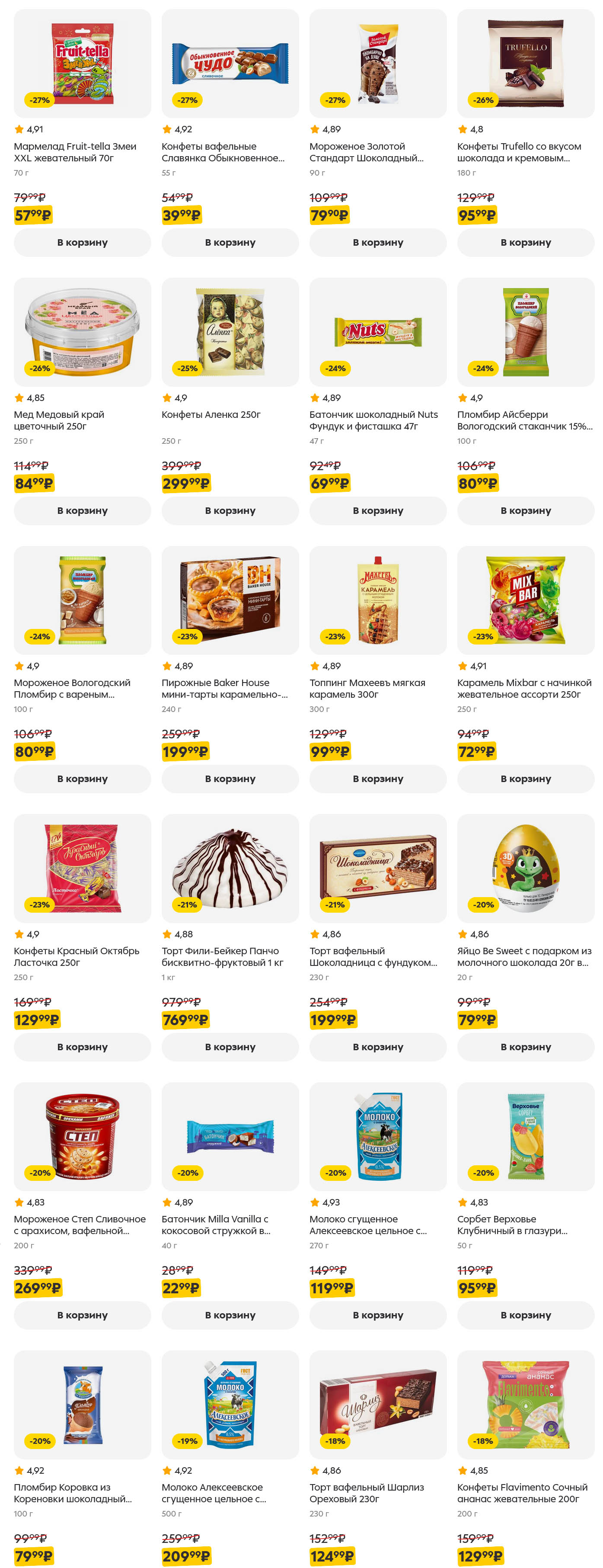This screenshot has height=1568, width=603.
Task: View the Nuts Фундук и фисташка bar
Action: (377, 332)
